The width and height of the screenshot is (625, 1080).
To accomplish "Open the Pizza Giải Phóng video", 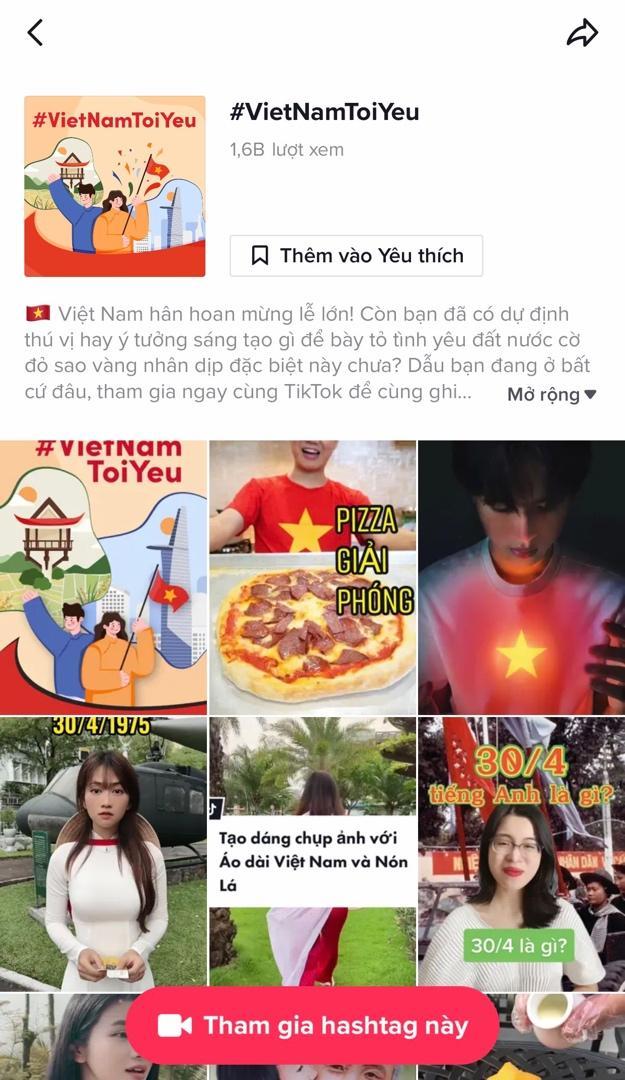I will click(x=312, y=577).
